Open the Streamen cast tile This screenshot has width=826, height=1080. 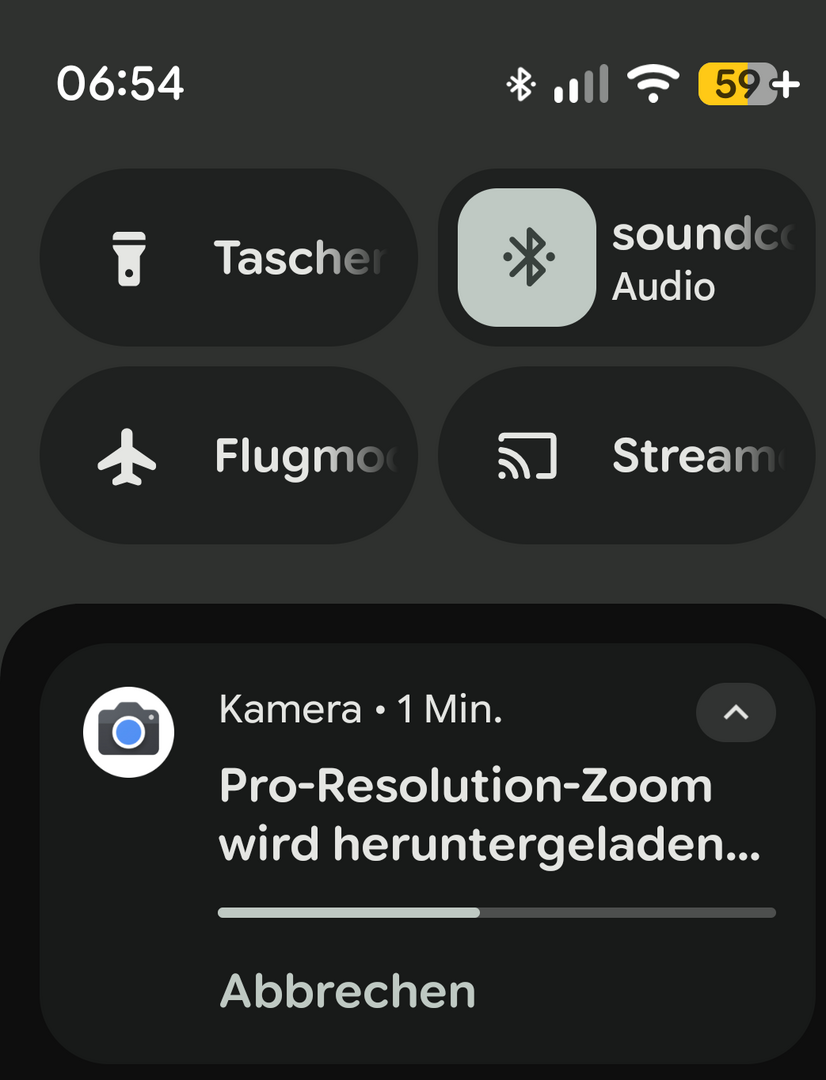click(627, 456)
